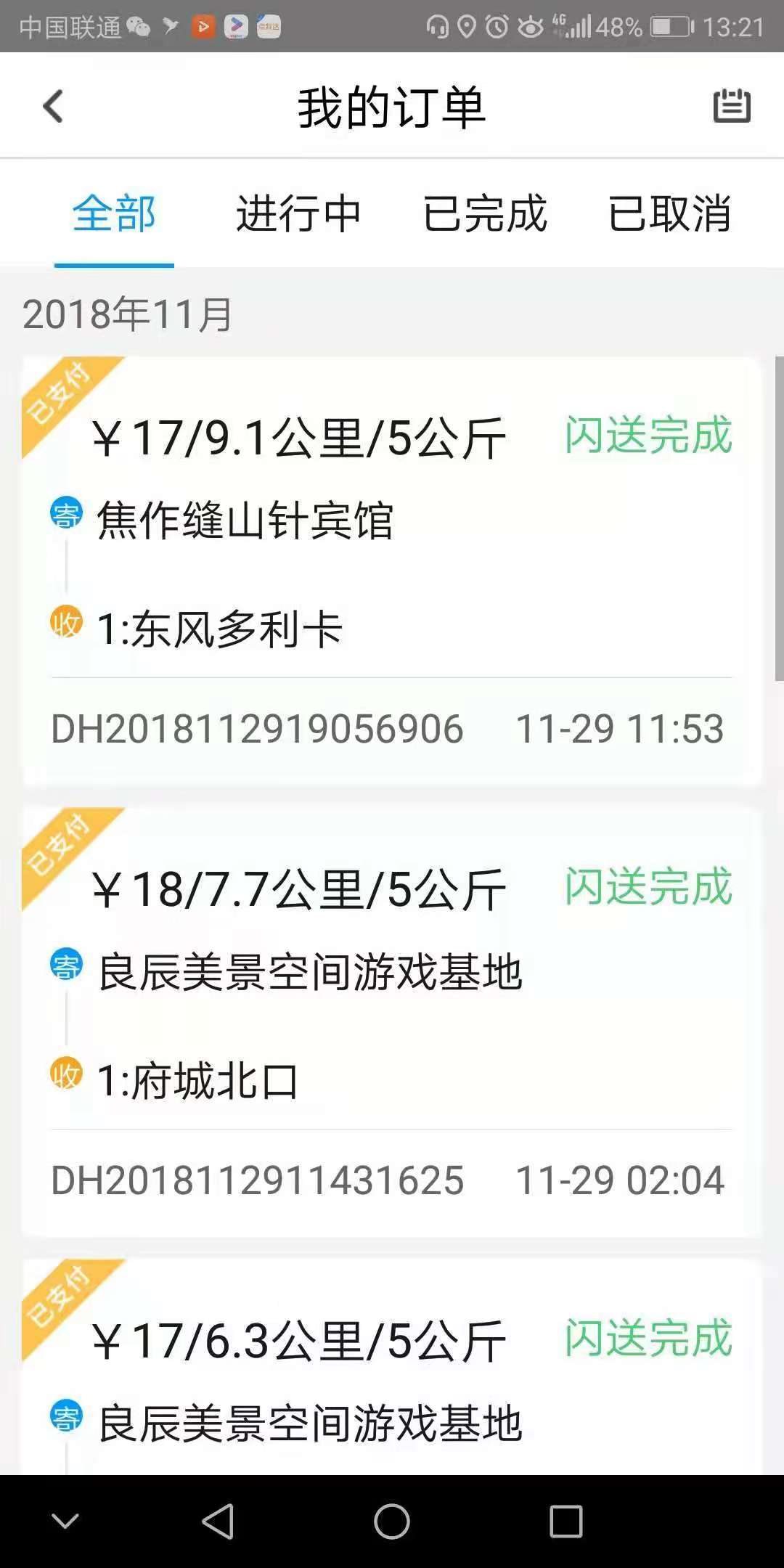Select the 全部 tab
The width and height of the screenshot is (784, 1568).
[x=114, y=213]
